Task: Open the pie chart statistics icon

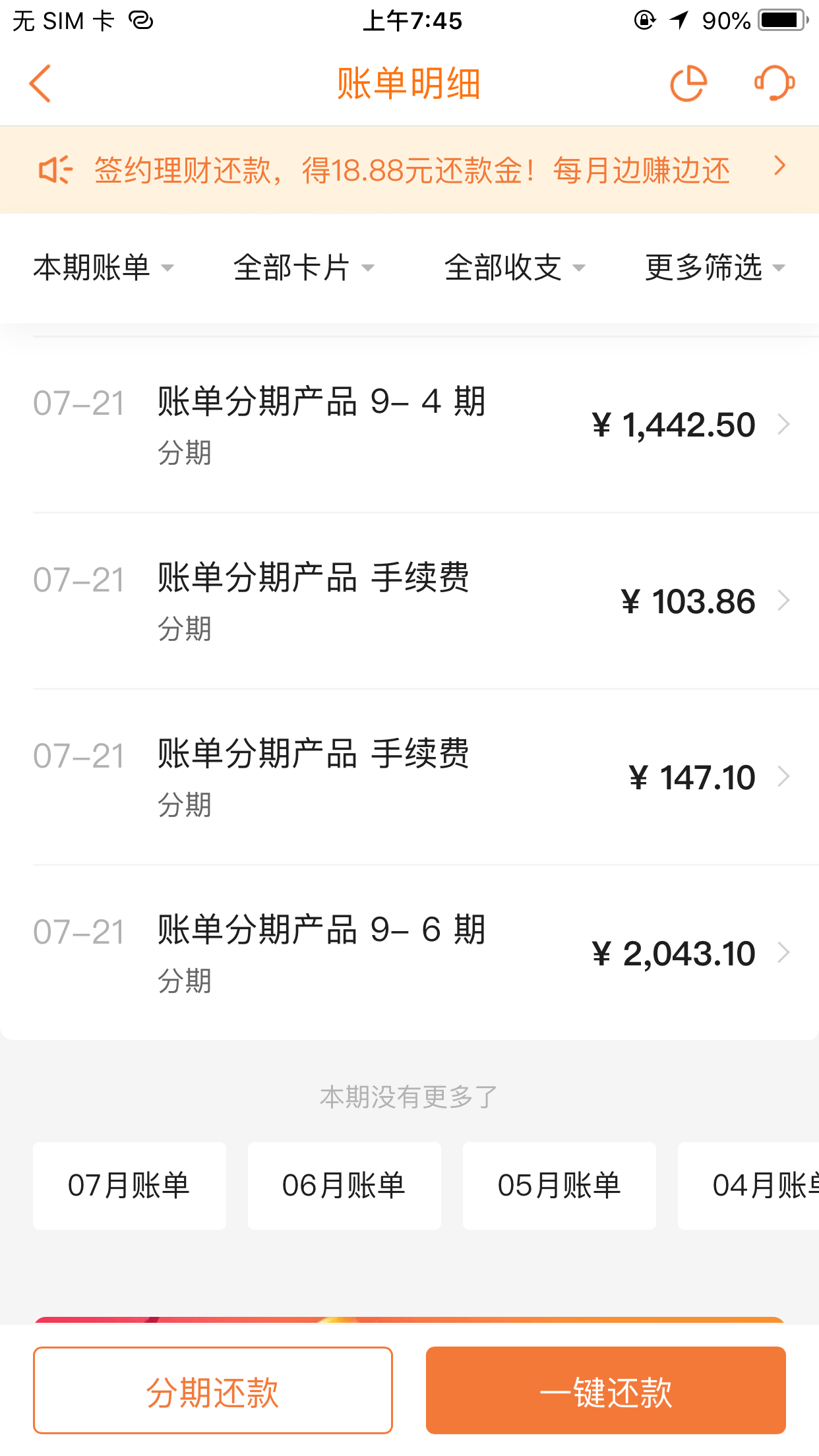Action: (x=688, y=84)
